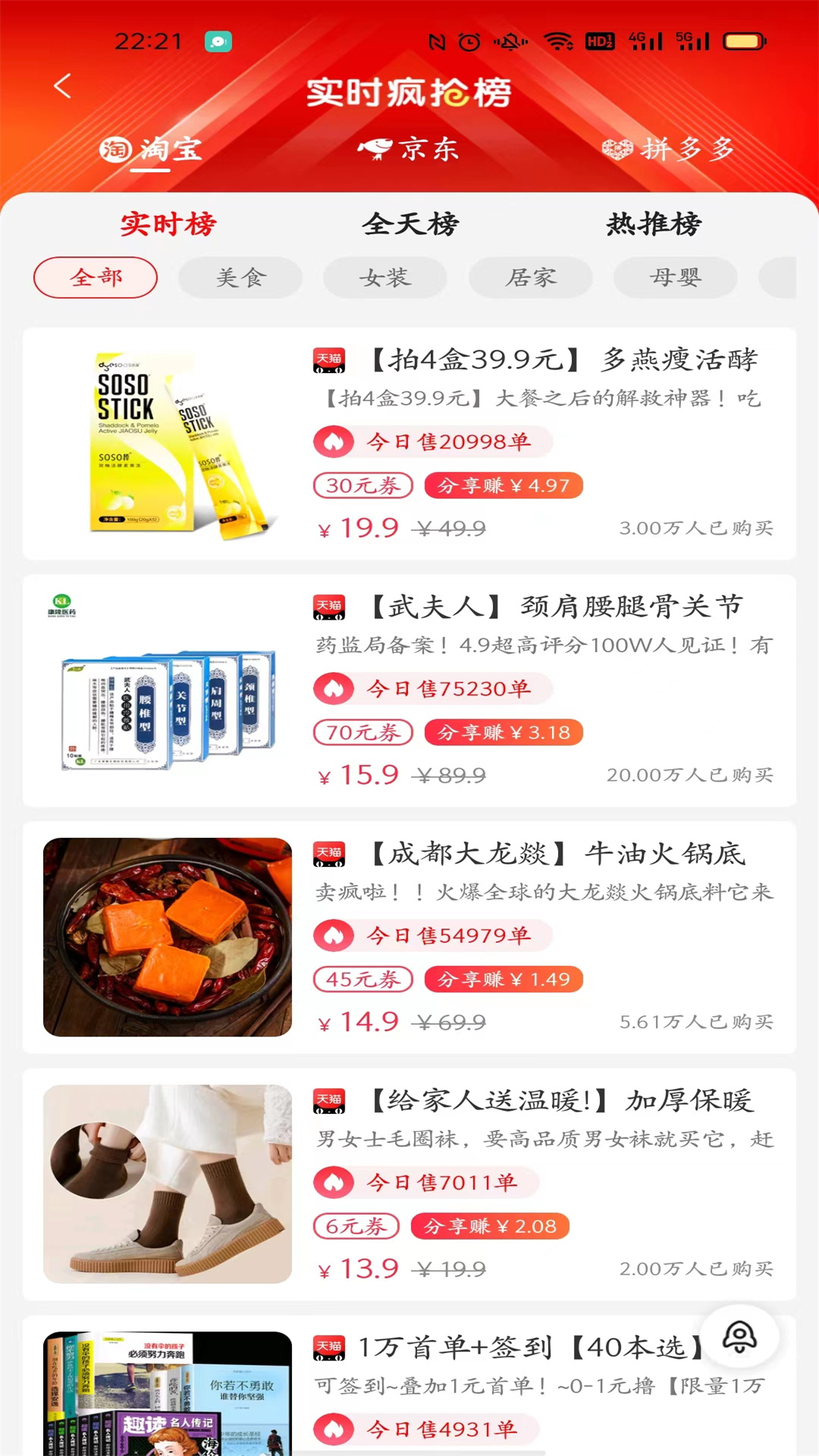Tap the flame icon on the warm socks listing
Image resolution: width=819 pixels, height=1456 pixels.
(x=335, y=1181)
